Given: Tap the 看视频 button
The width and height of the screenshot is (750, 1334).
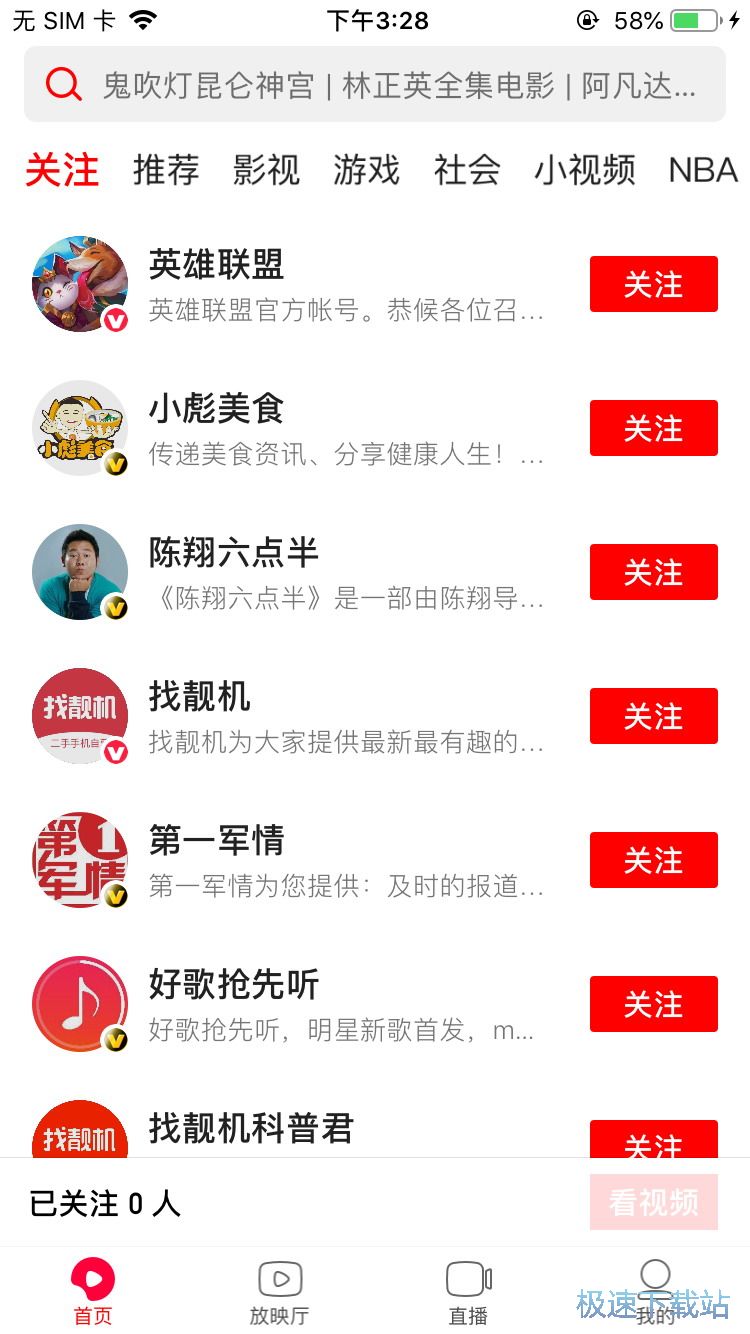Looking at the screenshot, I should pyautogui.click(x=653, y=1202).
